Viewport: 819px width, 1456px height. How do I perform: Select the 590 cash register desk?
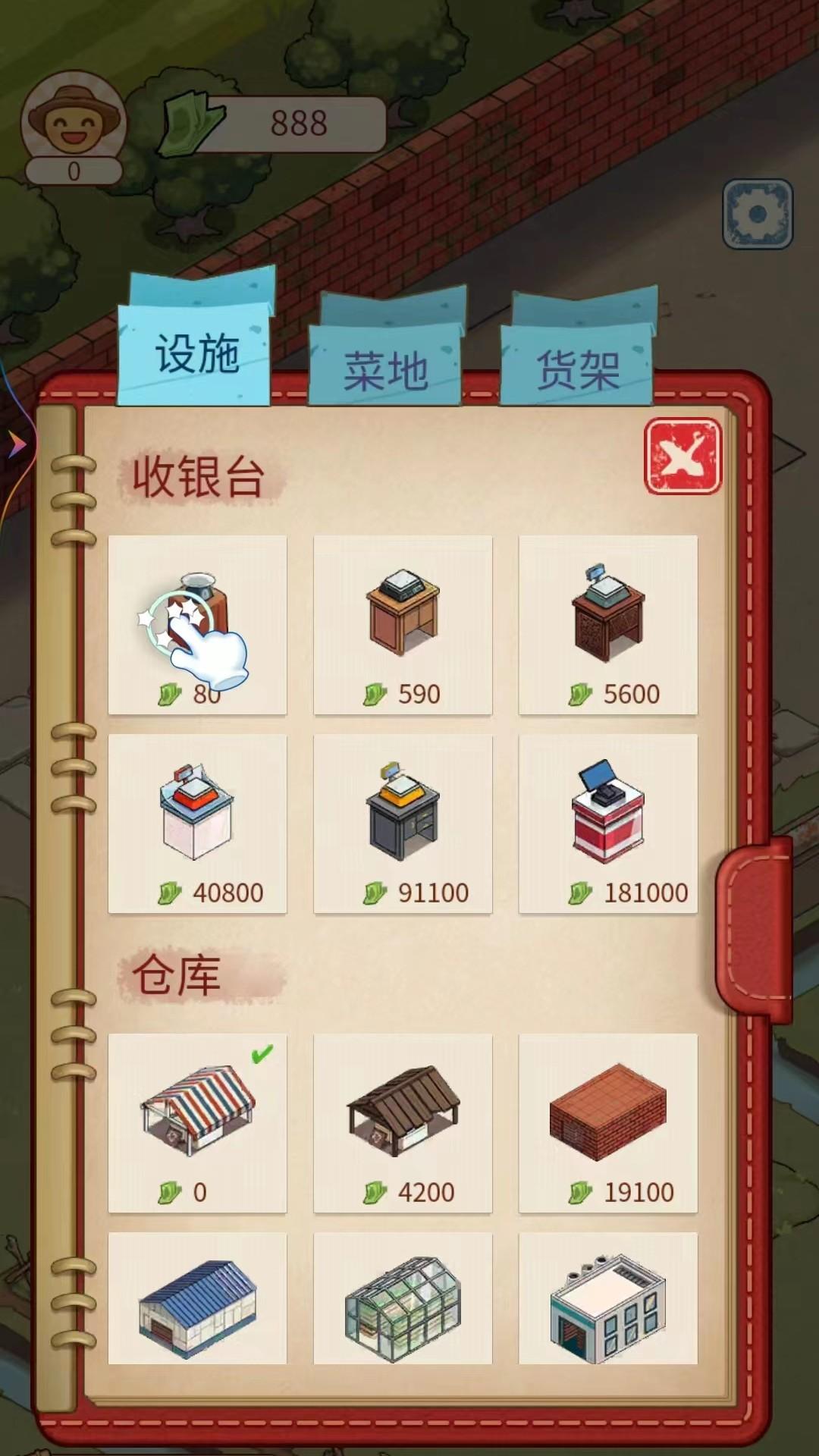(403, 625)
